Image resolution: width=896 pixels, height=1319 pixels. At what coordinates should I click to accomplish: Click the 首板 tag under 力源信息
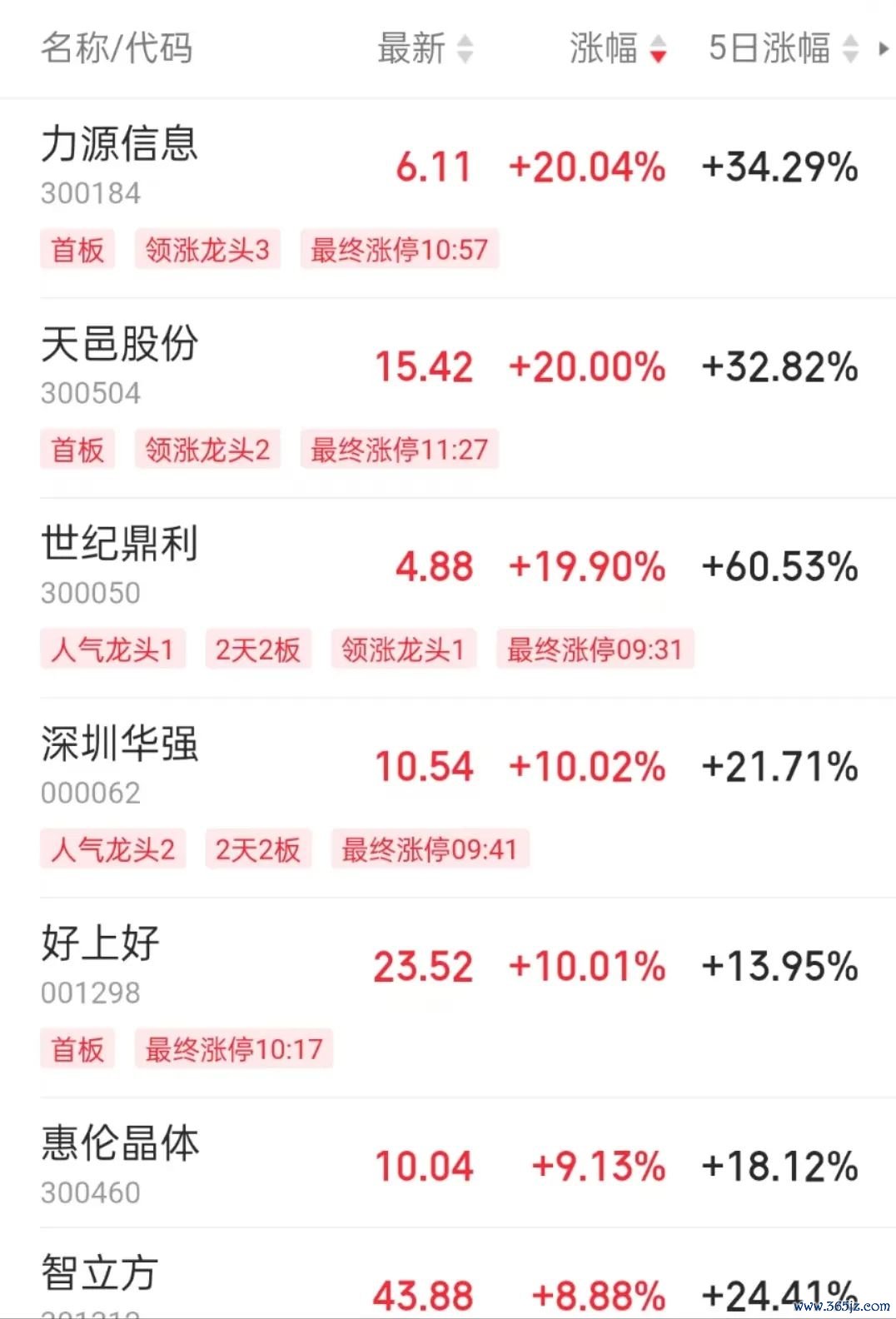tap(77, 249)
